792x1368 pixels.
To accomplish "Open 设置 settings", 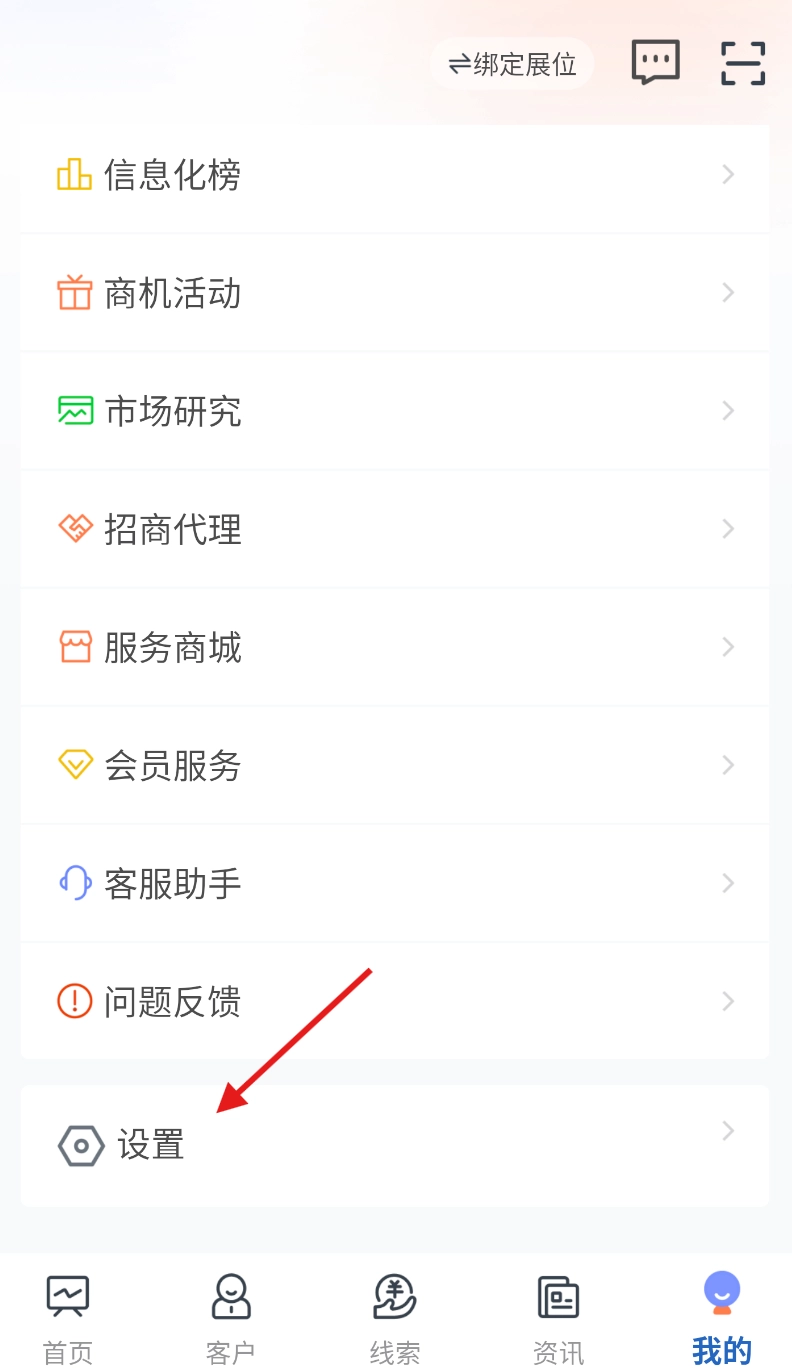I will tap(394, 1145).
